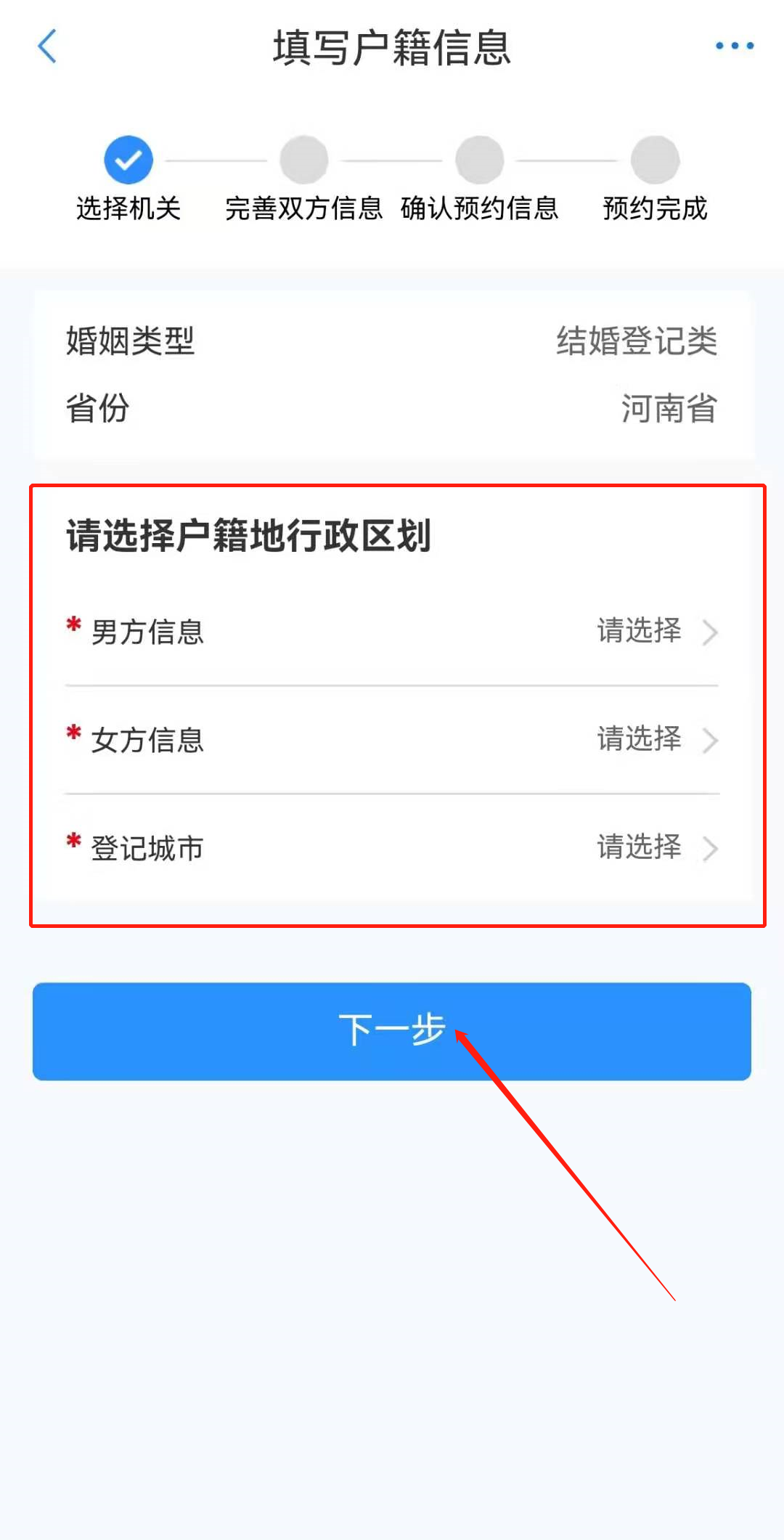
Task: Tap the 下一步 button
Action: pos(392,1031)
